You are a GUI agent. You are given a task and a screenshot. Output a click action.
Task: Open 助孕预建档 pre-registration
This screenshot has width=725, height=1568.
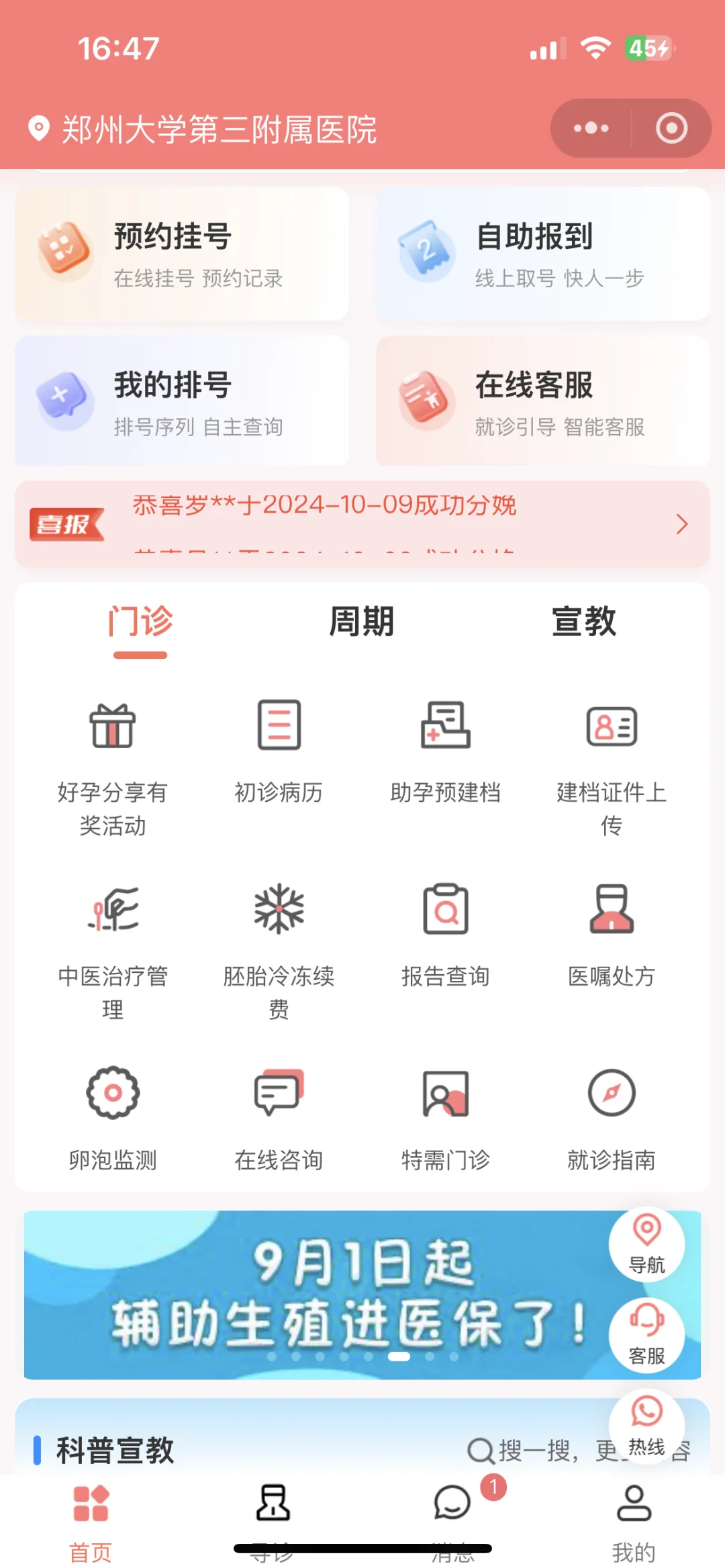445,750
